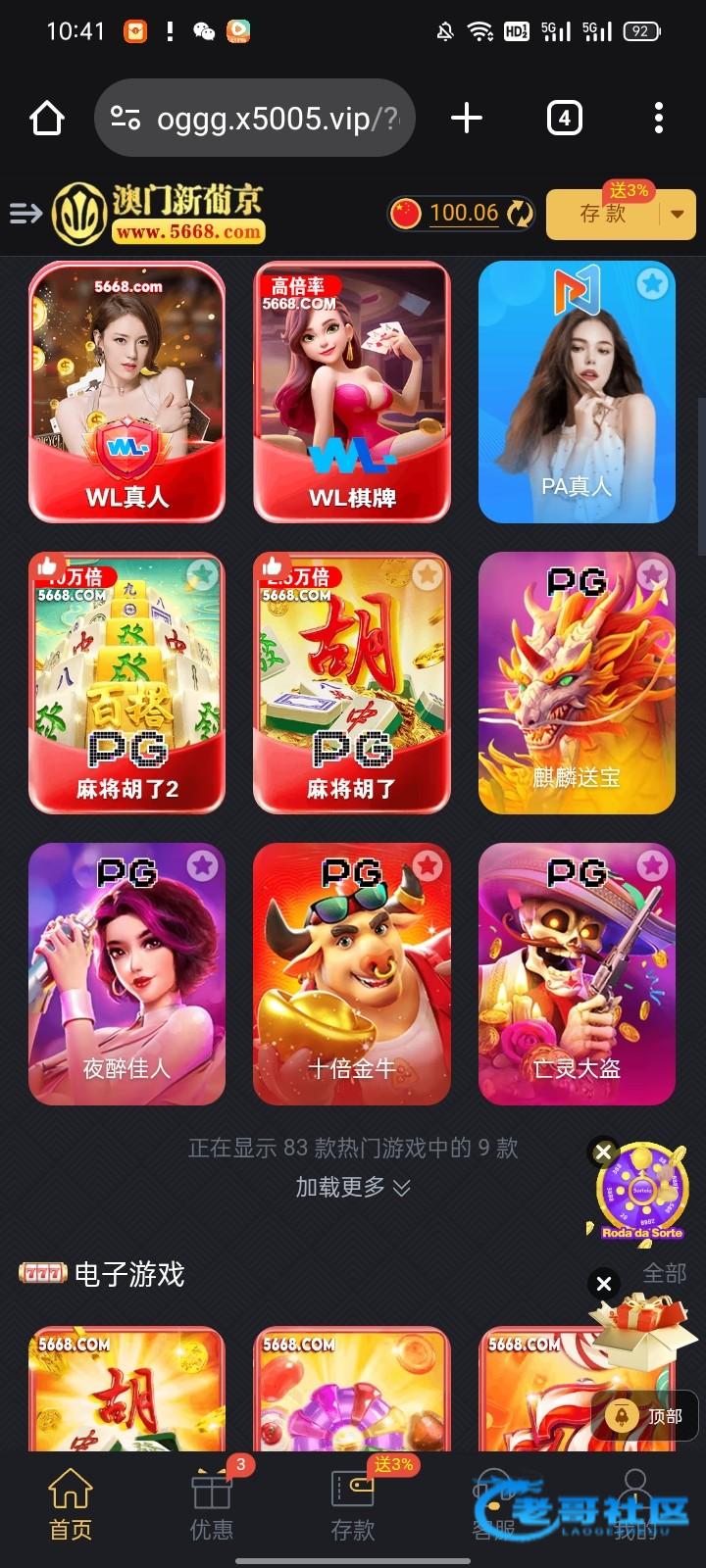The height and width of the screenshot is (1568, 706).
Task: Open the WL棋牌 game tile
Action: pyautogui.click(x=352, y=392)
